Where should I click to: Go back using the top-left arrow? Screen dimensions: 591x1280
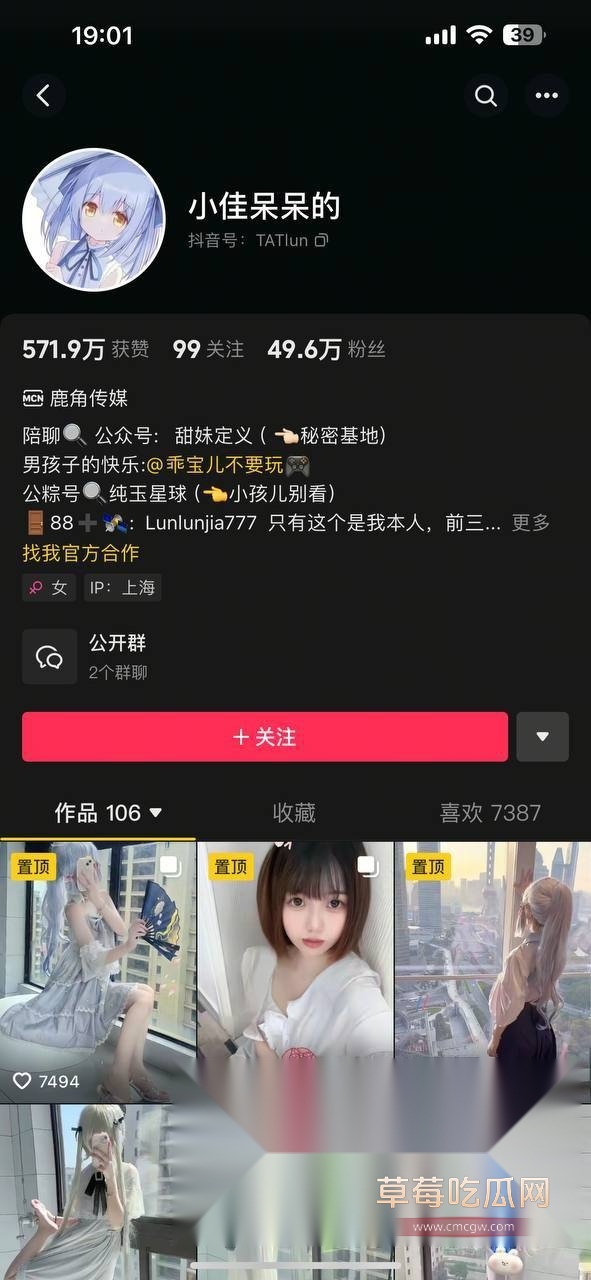[x=43, y=96]
